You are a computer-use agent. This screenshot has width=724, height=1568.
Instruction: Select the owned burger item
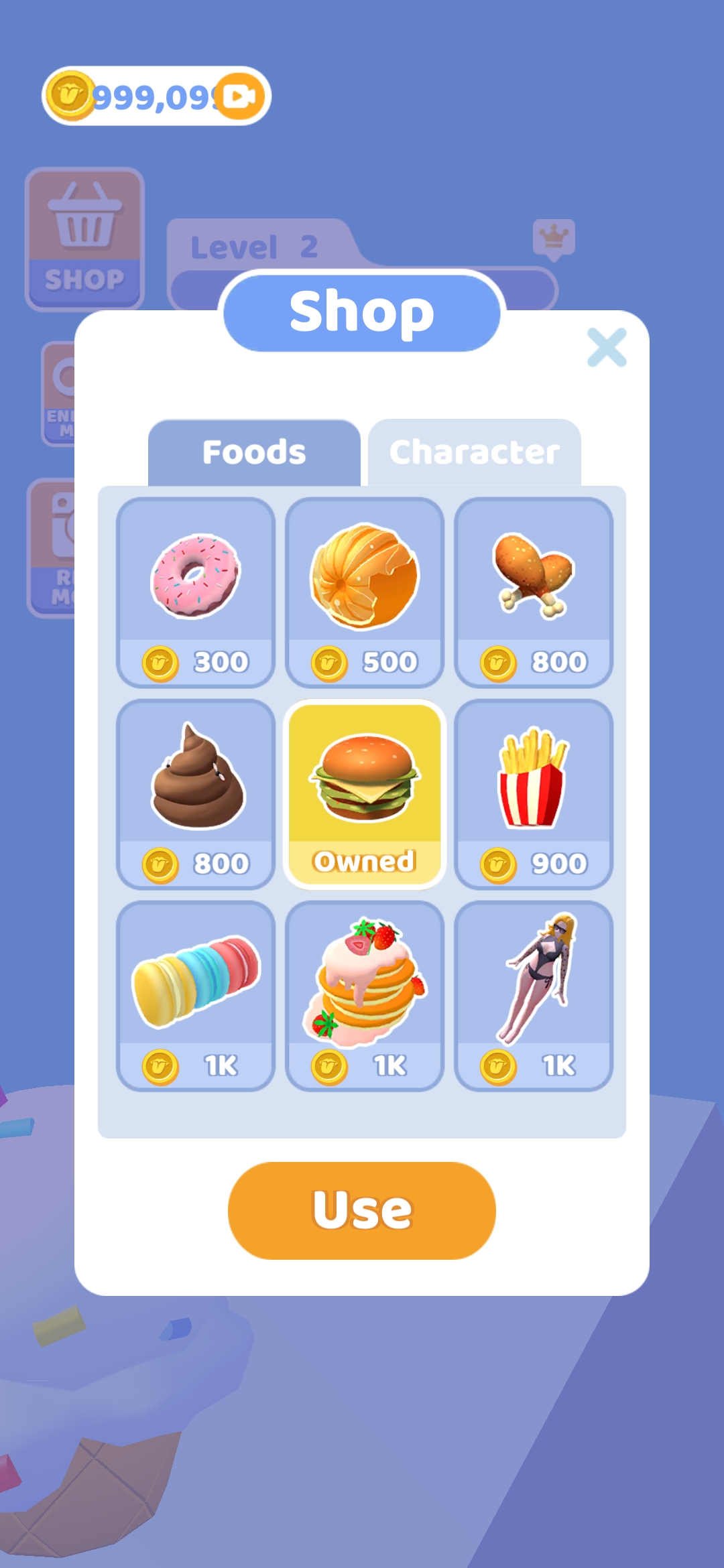(365, 793)
